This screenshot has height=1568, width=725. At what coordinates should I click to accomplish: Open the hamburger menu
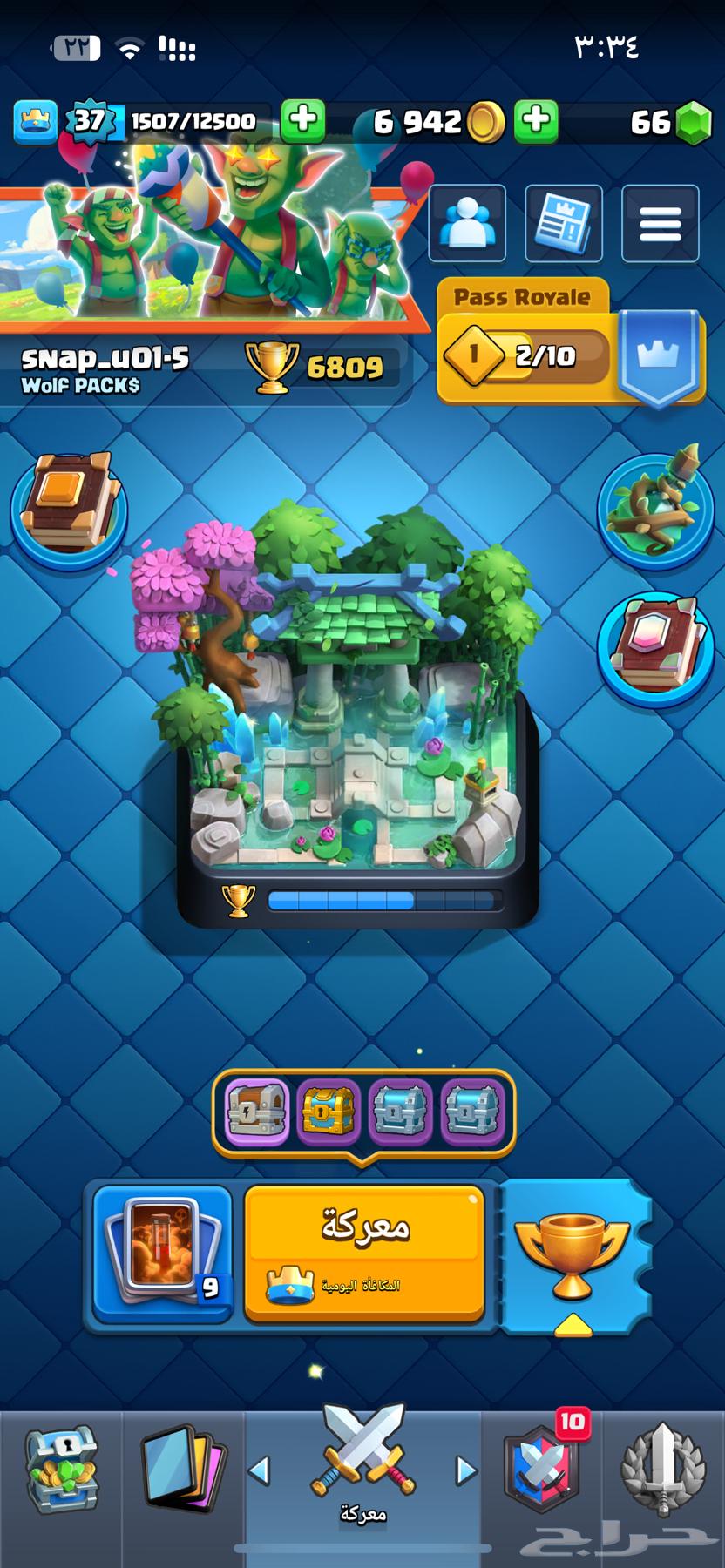click(x=660, y=224)
